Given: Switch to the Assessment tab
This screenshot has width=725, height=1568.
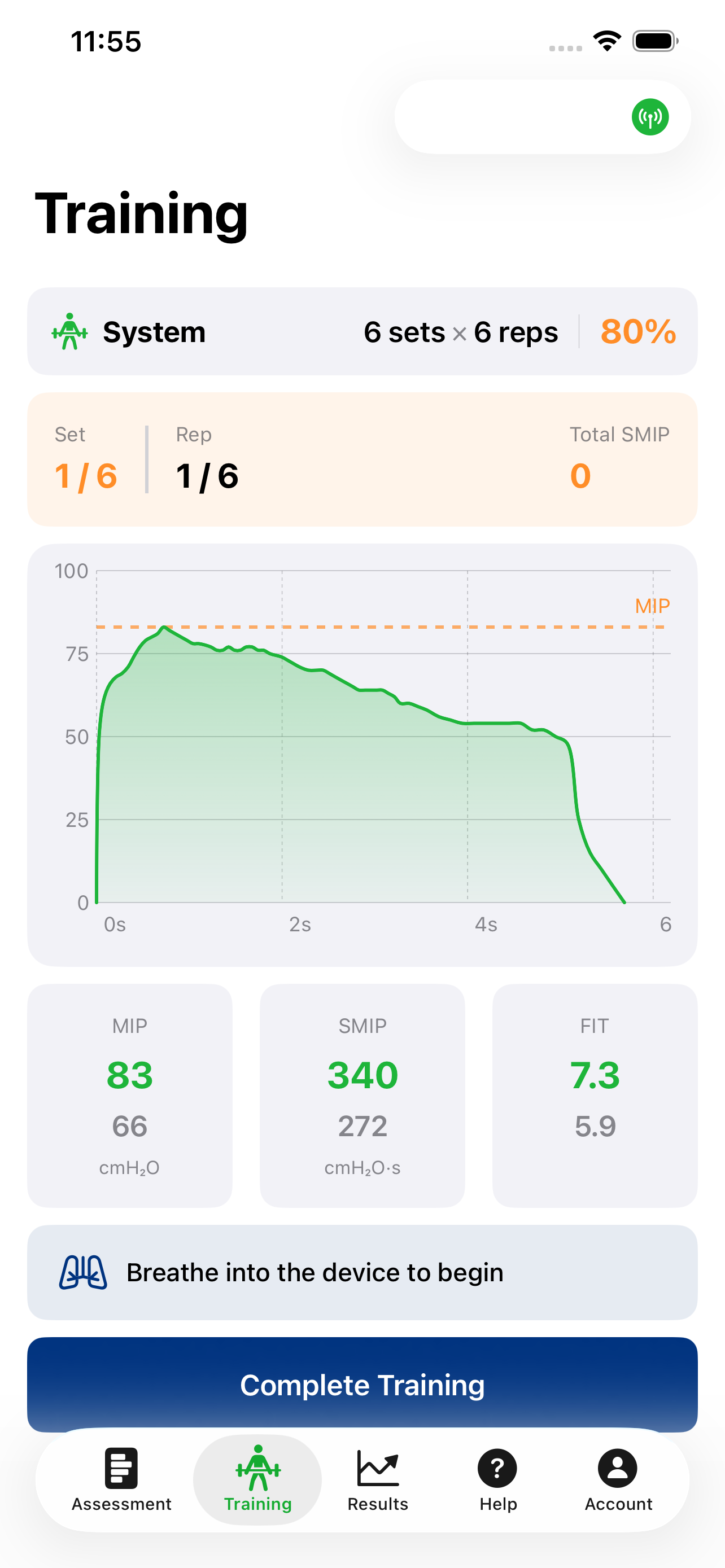Looking at the screenshot, I should pyautogui.click(x=121, y=1478).
